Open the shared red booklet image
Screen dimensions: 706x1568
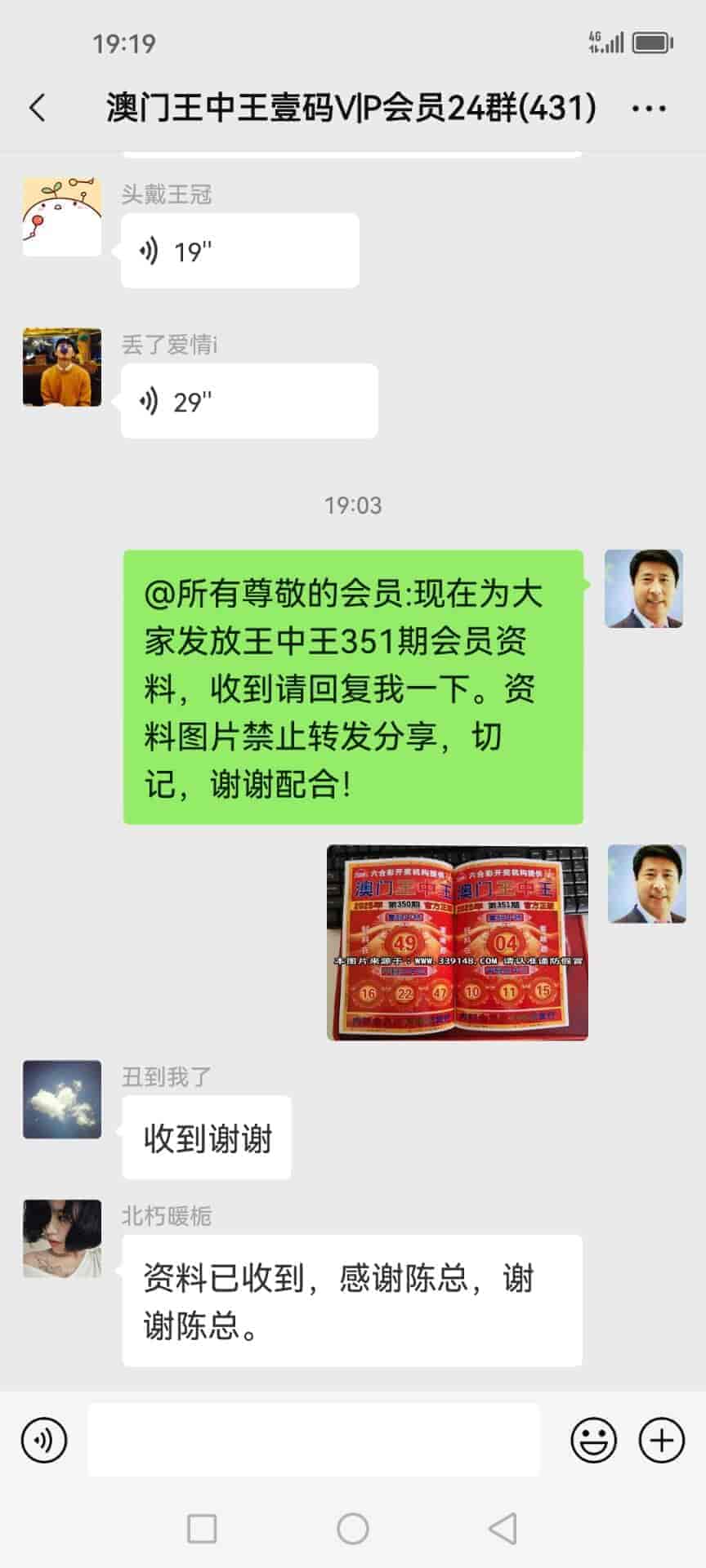point(457,942)
